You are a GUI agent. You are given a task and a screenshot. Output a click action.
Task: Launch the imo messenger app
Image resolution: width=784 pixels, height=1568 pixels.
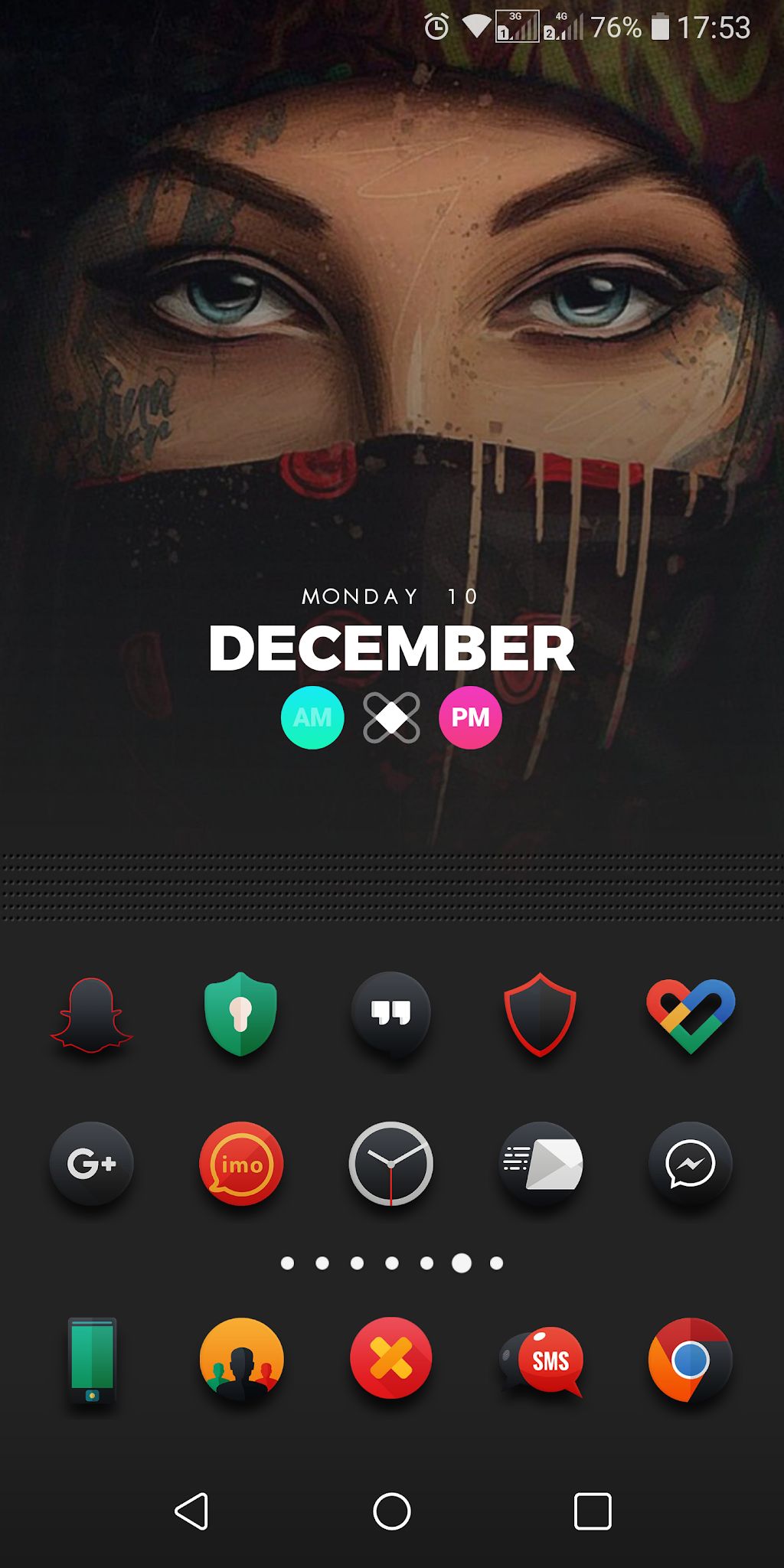[x=241, y=1164]
